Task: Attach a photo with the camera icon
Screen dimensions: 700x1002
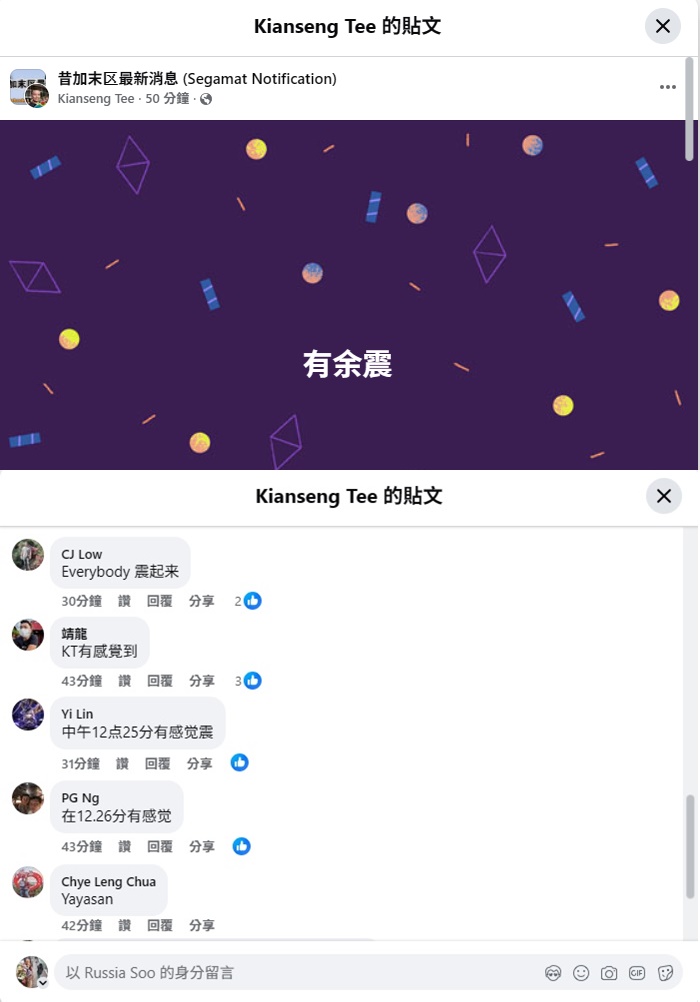Action: (x=609, y=973)
